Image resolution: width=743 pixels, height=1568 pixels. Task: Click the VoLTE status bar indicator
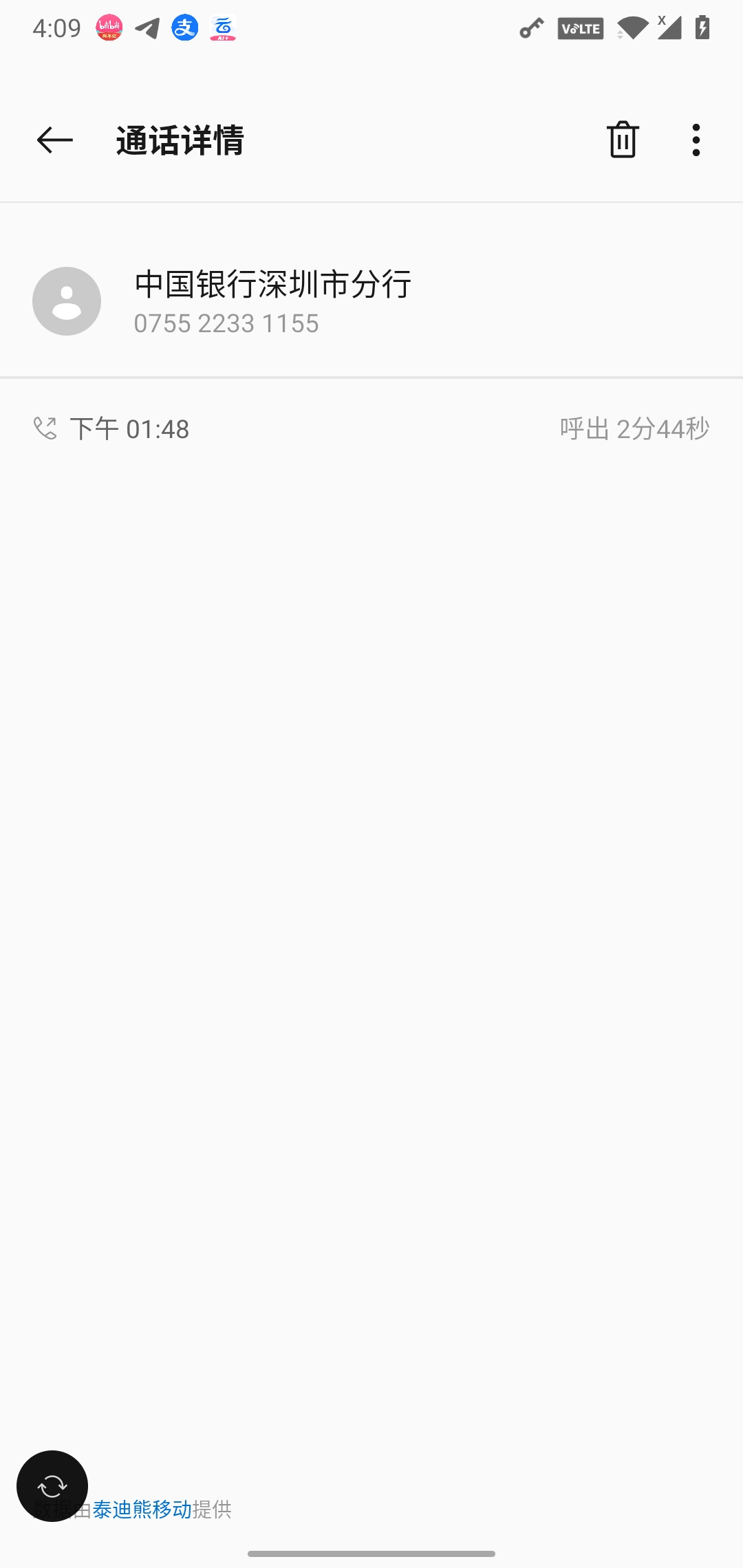(x=580, y=29)
